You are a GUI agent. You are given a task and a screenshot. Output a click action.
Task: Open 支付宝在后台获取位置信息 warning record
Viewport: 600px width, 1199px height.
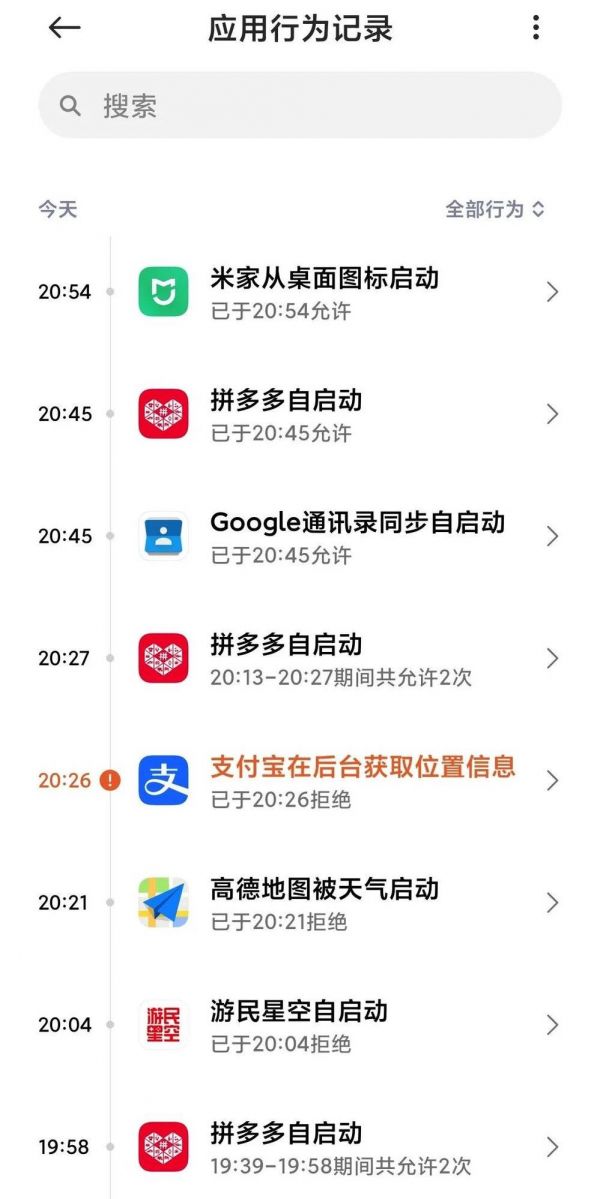[x=340, y=780]
